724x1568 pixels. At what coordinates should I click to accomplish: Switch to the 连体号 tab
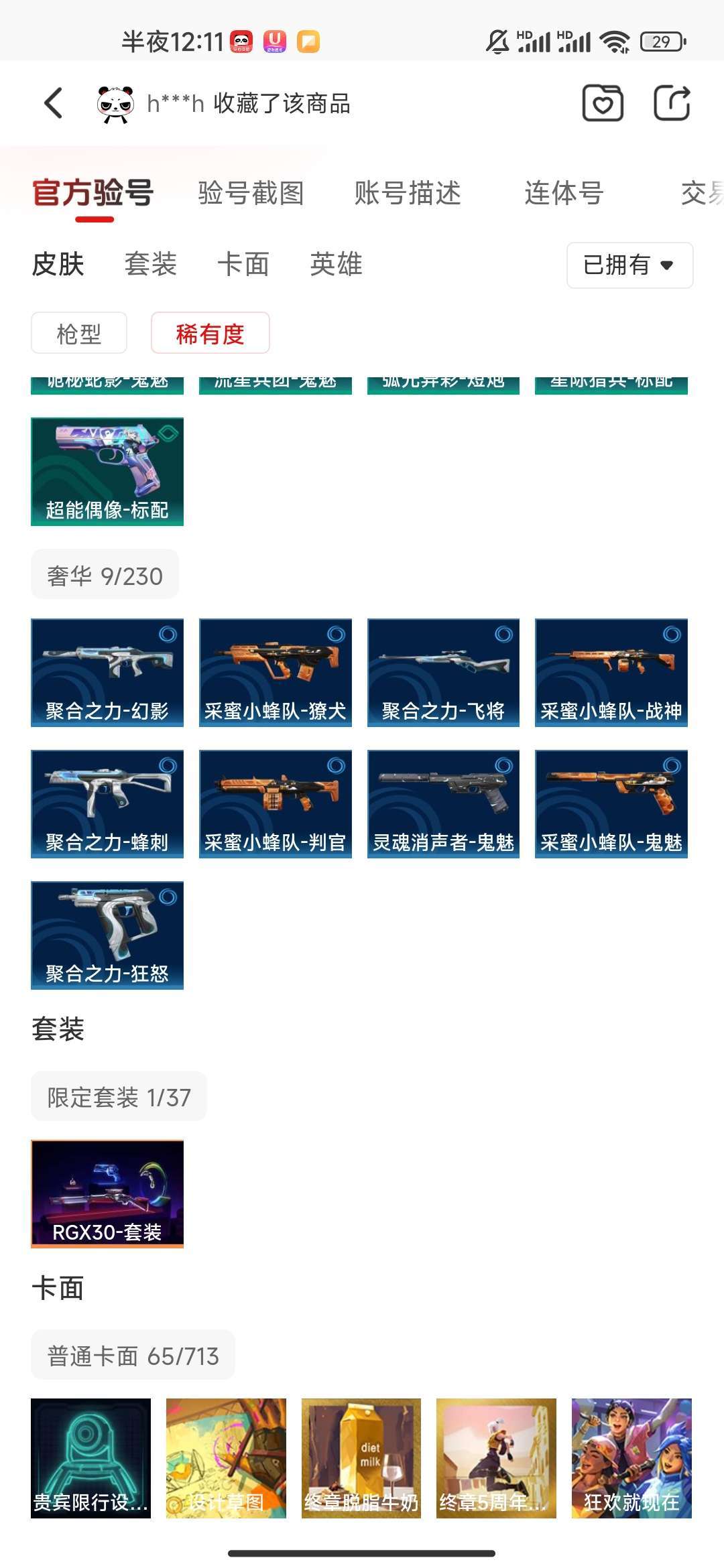point(564,193)
